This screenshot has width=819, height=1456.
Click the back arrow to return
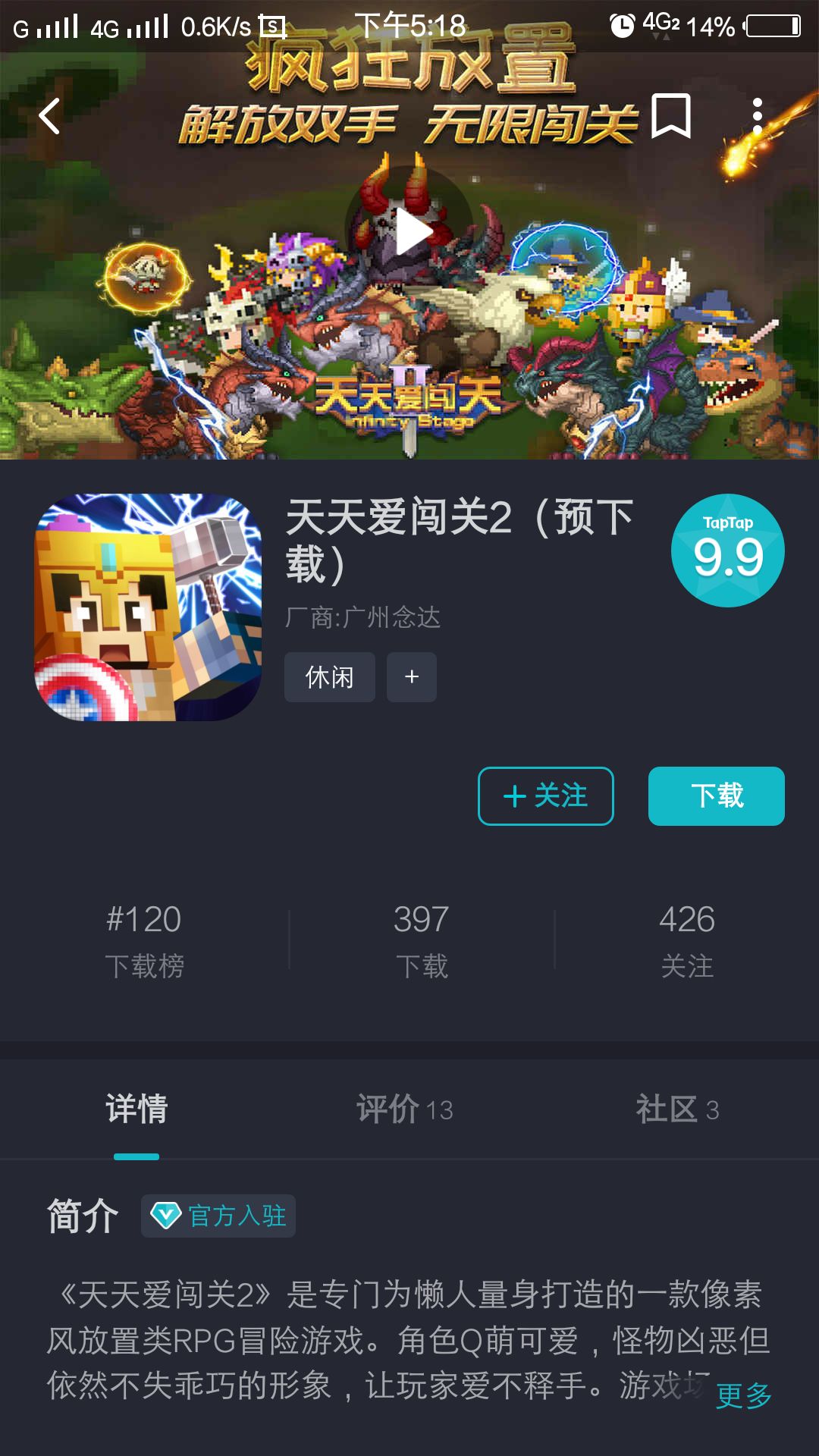50,115
